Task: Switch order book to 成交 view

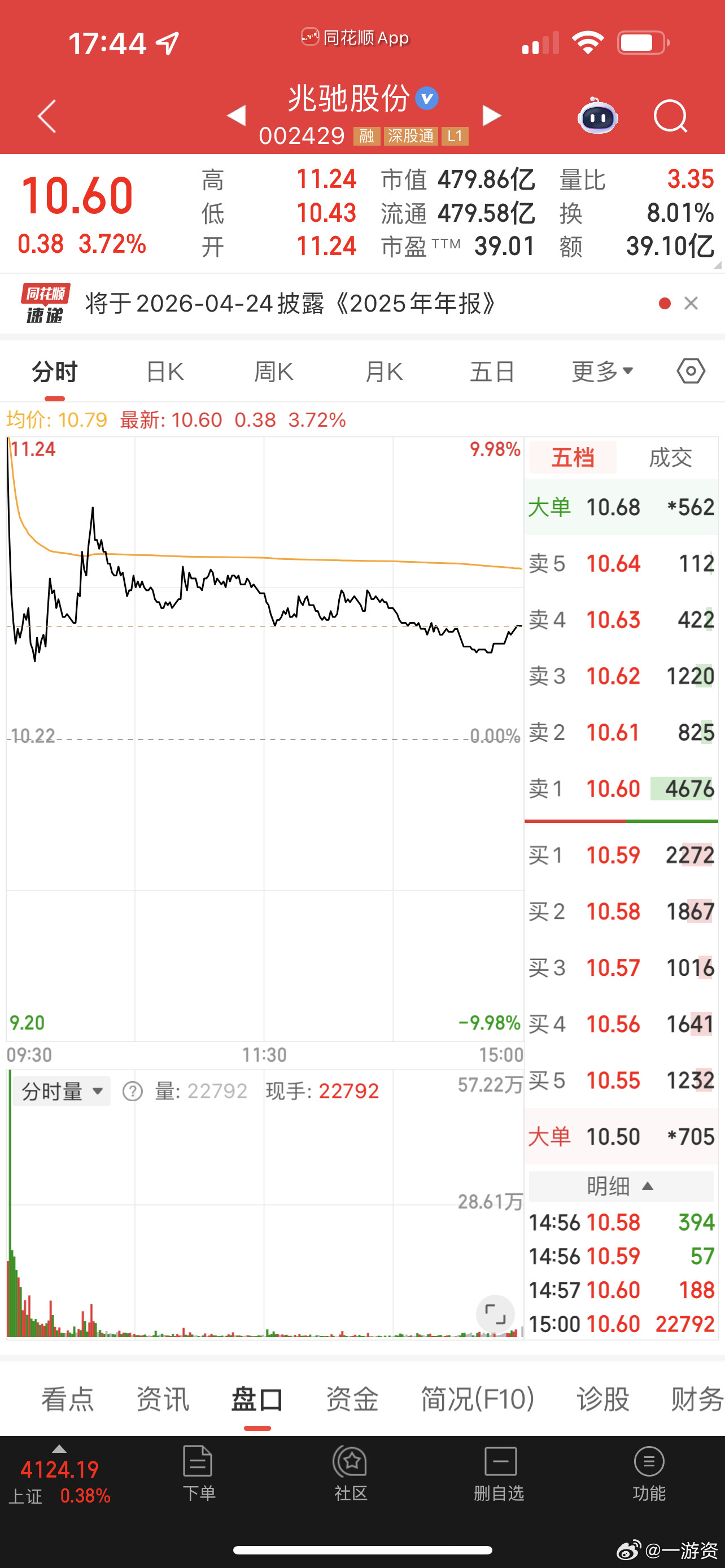Action: click(x=671, y=458)
